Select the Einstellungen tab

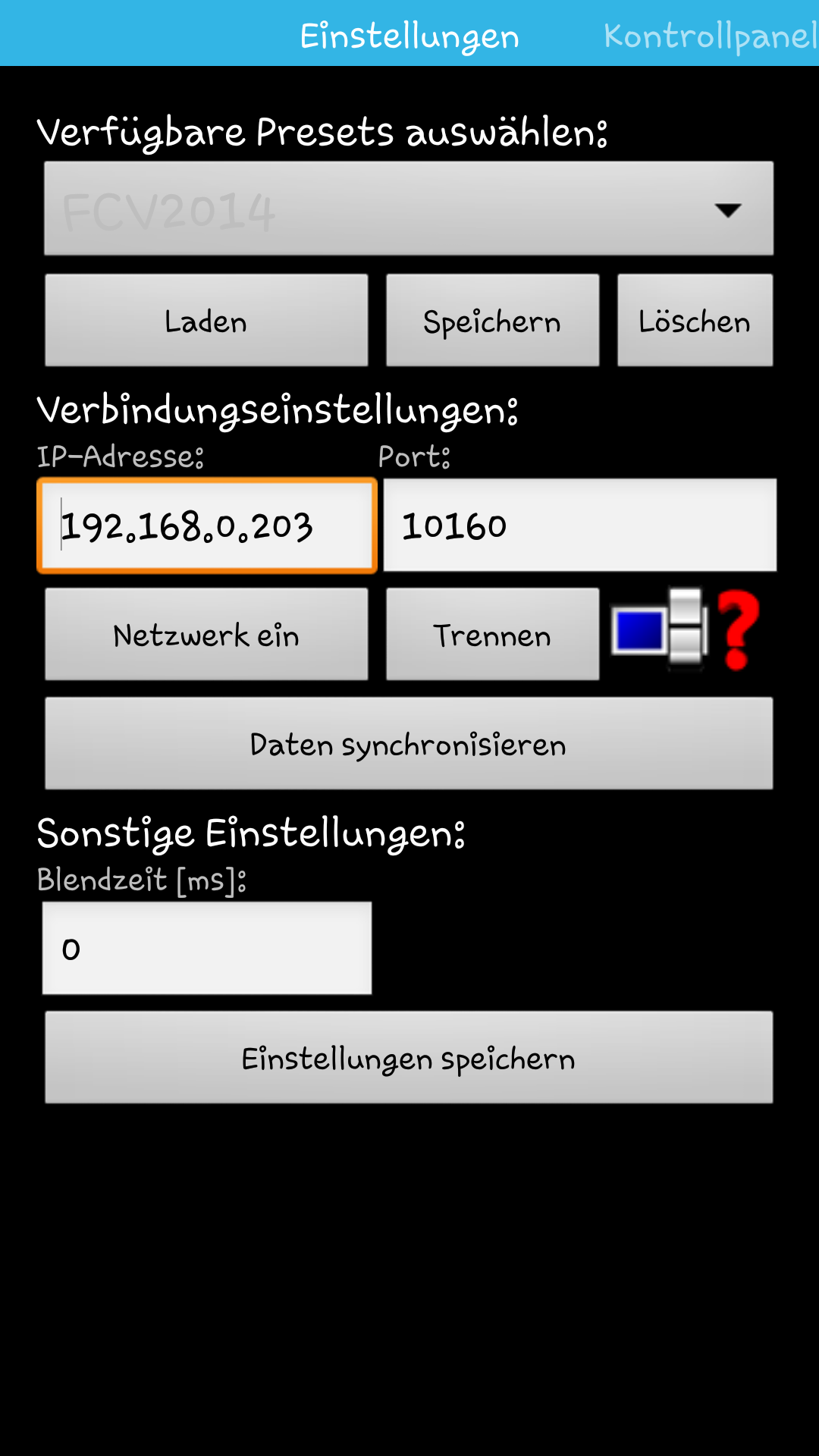(x=409, y=36)
